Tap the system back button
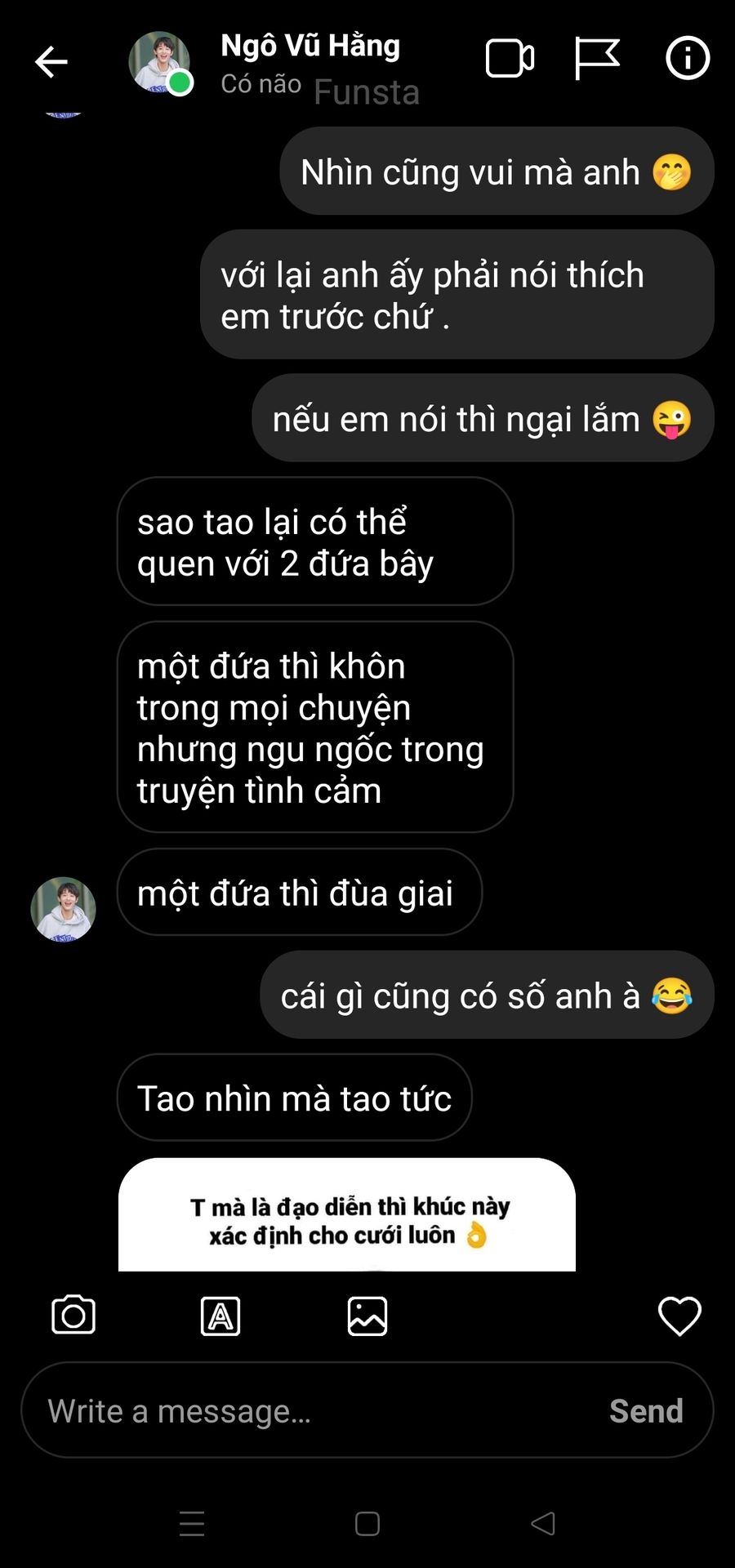 pos(543,1523)
